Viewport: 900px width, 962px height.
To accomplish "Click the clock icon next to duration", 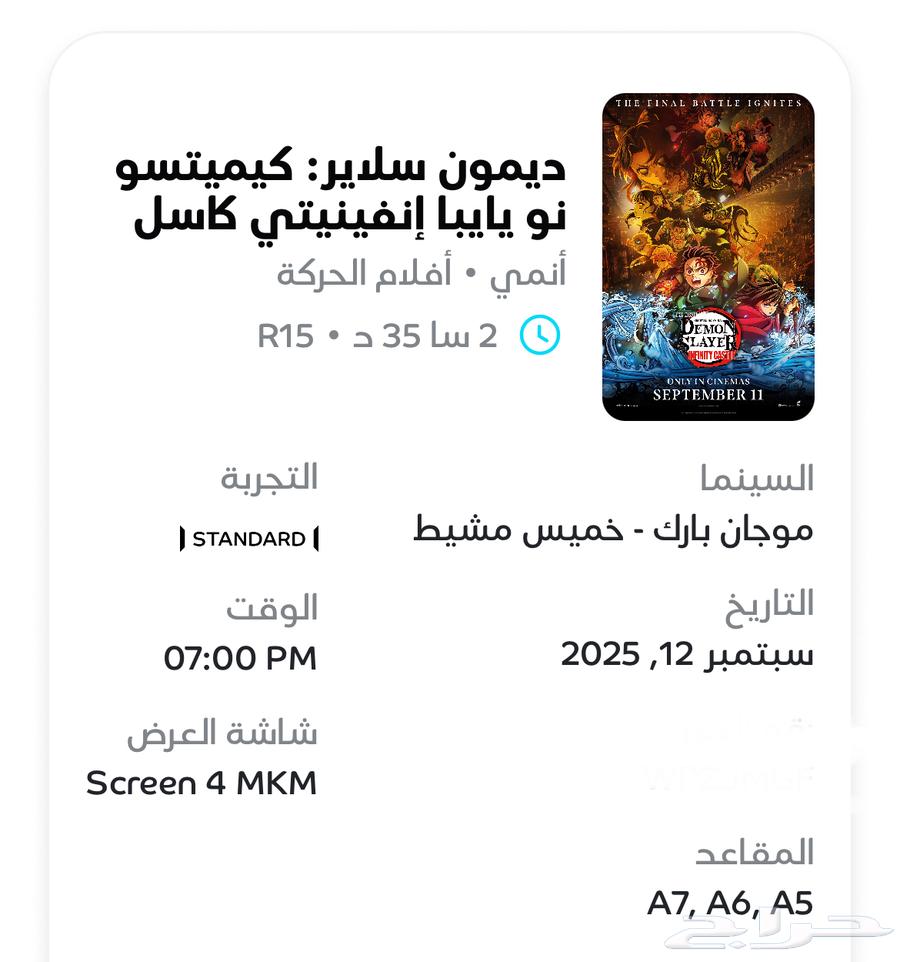I will 541,337.
